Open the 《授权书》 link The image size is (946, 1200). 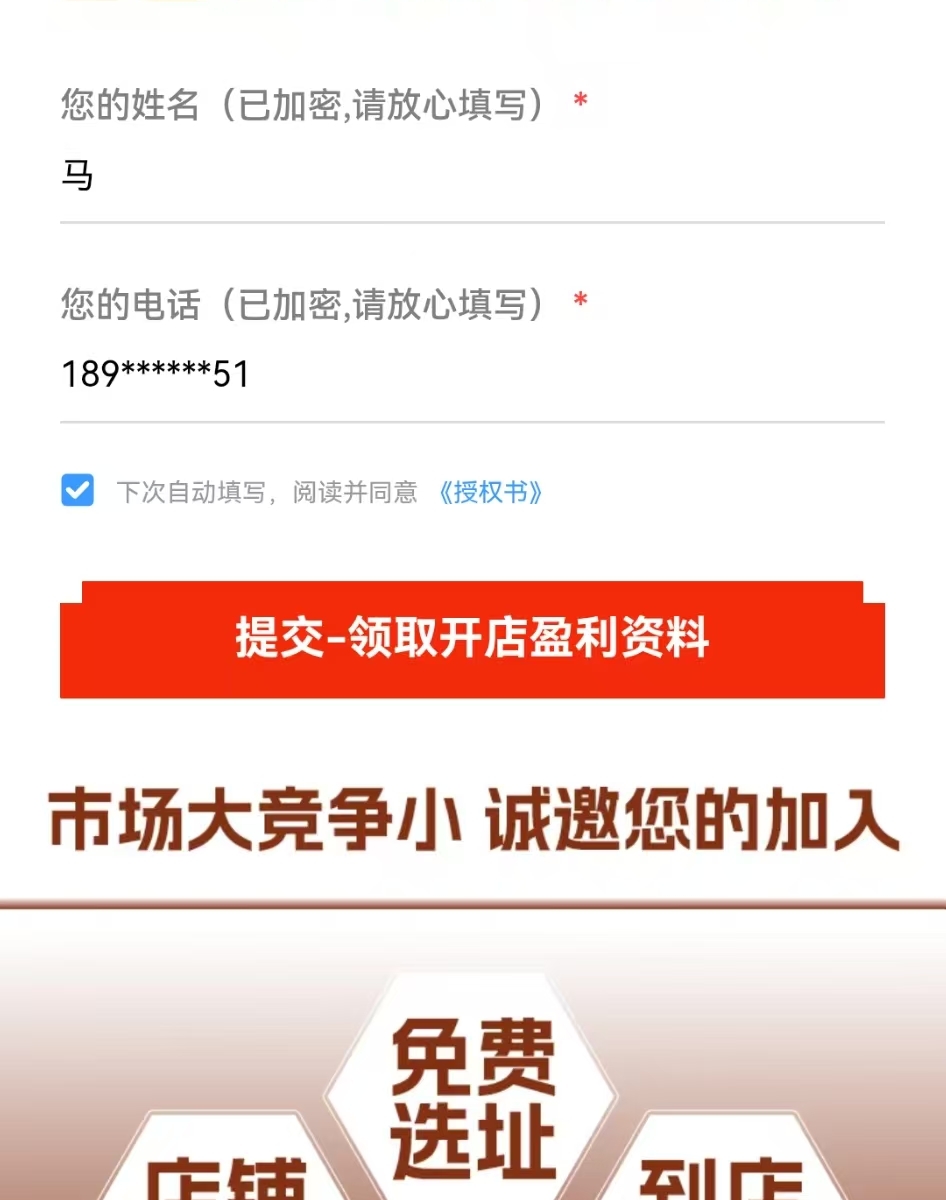[x=490, y=492]
